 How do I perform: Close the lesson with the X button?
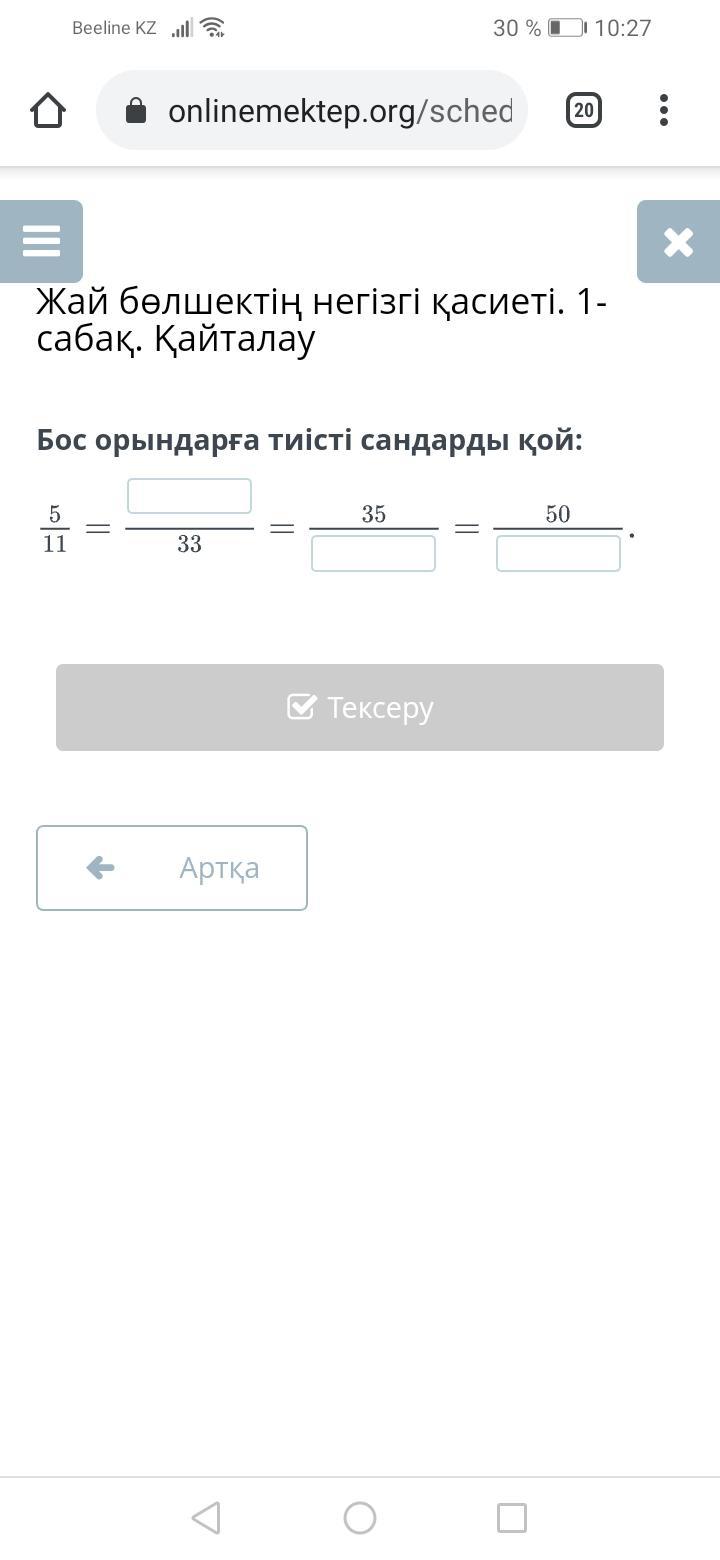click(x=678, y=241)
